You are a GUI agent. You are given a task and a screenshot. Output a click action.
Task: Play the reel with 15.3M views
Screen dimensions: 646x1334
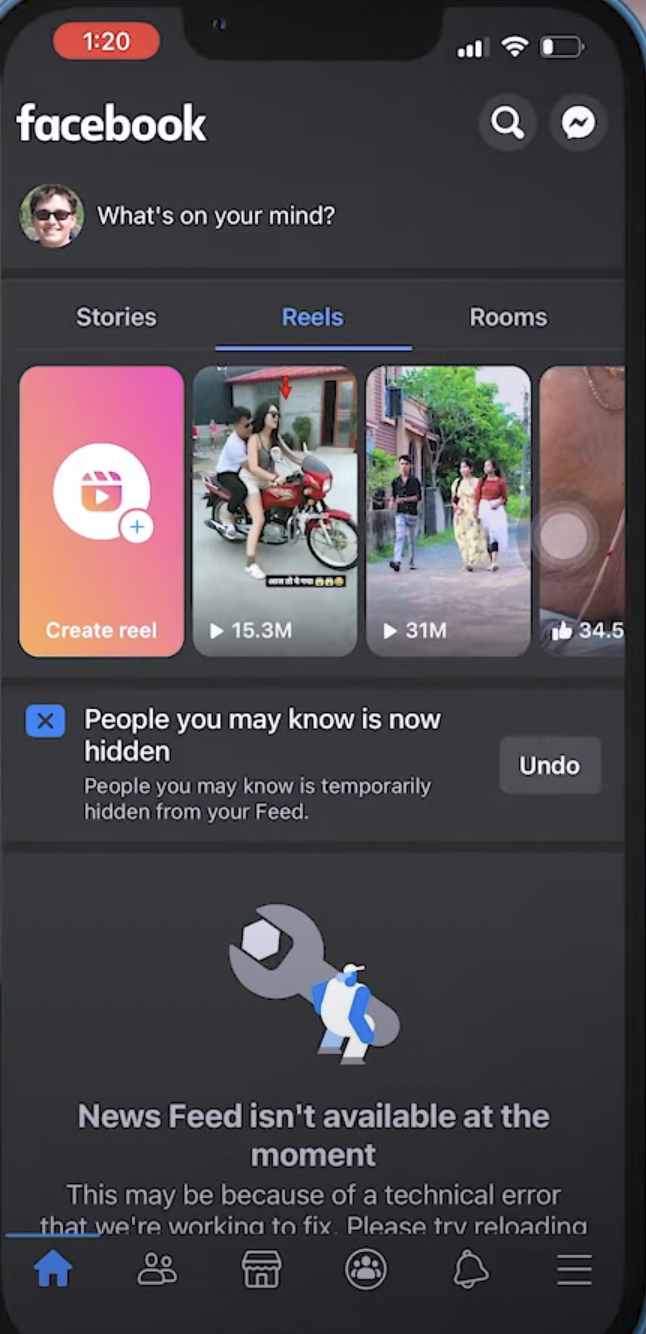point(275,510)
